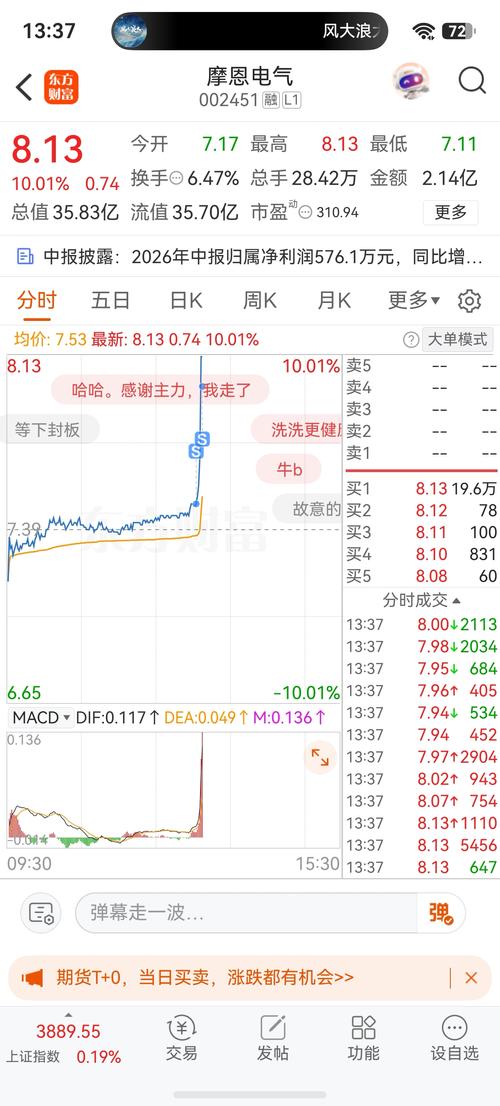Open the MACD indicator dropdown
The height and width of the screenshot is (1106, 500).
pyautogui.click(x=42, y=718)
